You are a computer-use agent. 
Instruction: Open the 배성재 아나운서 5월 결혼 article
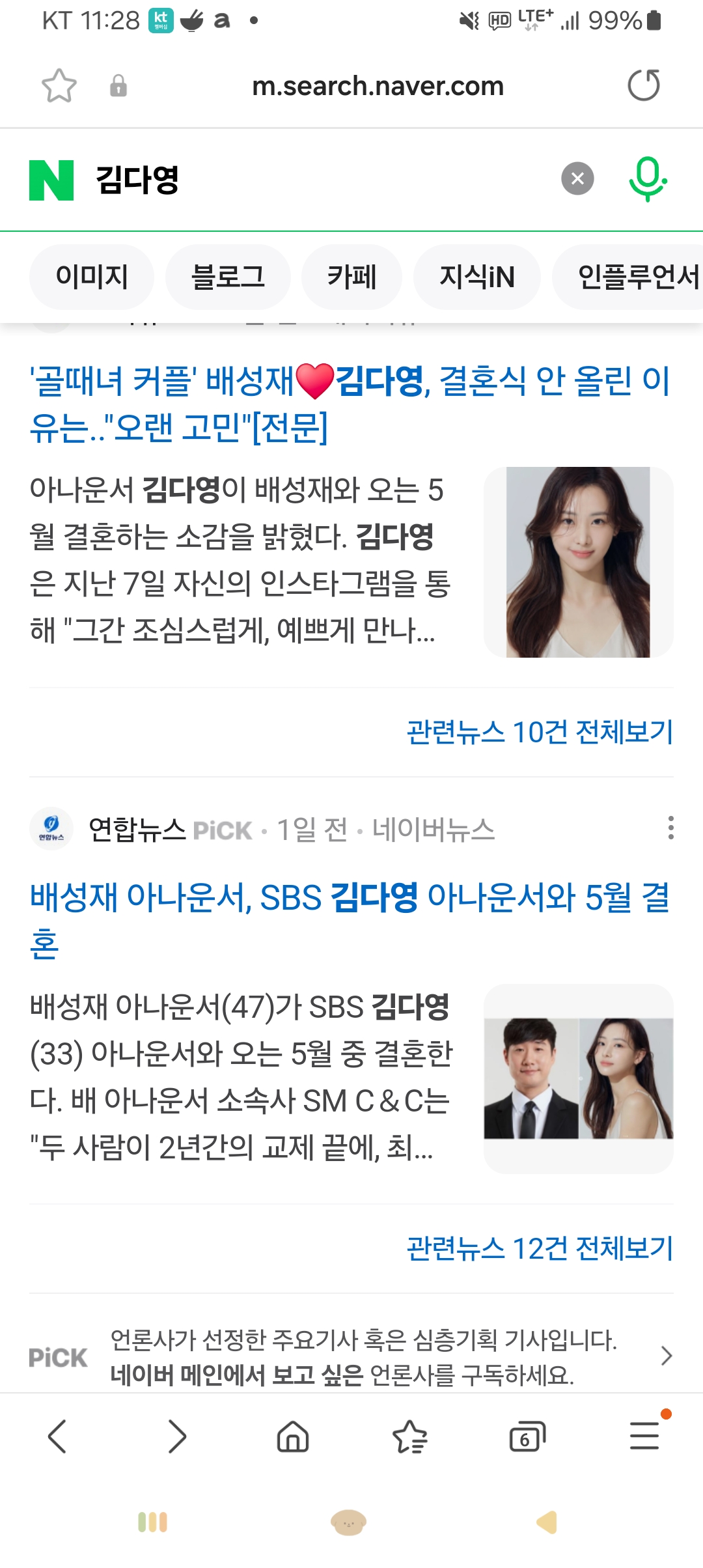pos(350,920)
